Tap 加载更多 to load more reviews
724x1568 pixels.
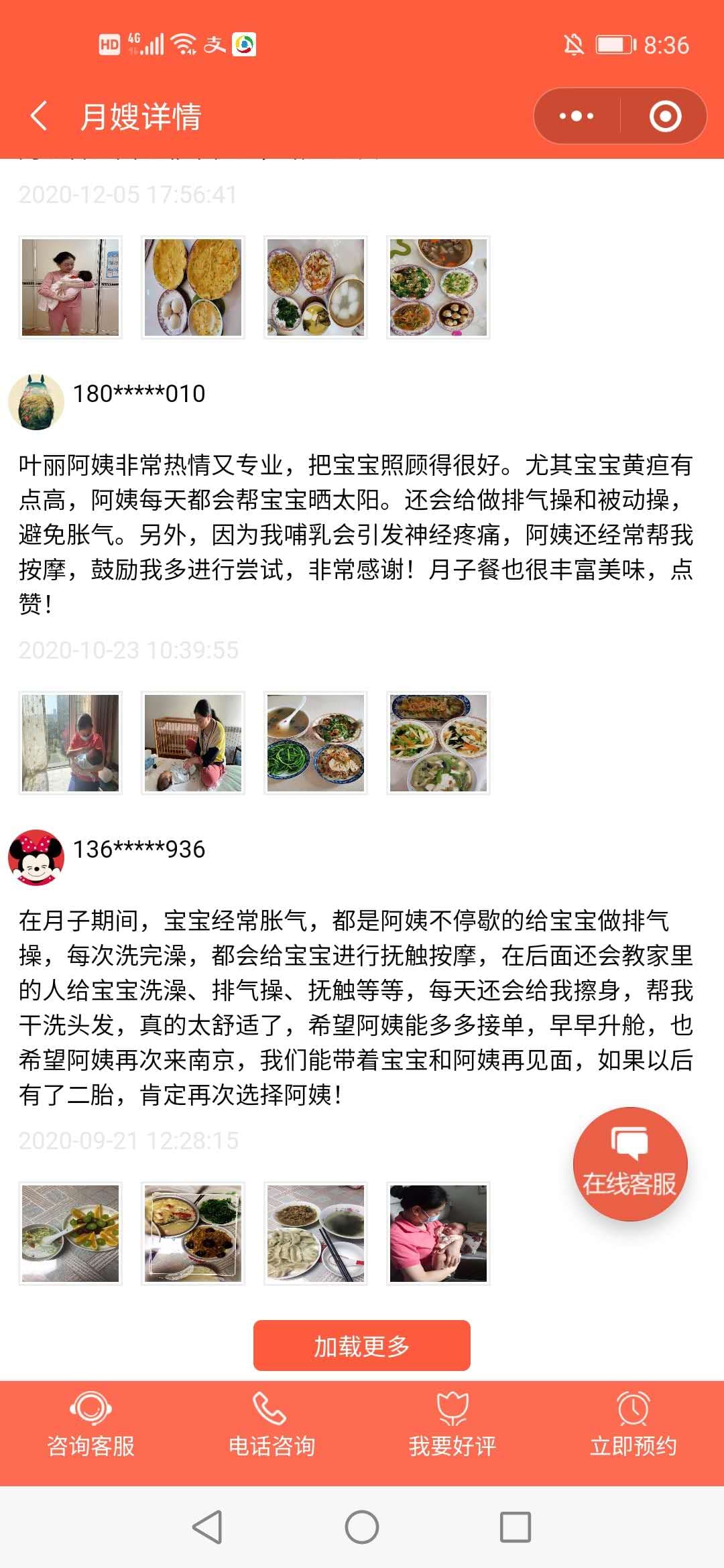(361, 1345)
